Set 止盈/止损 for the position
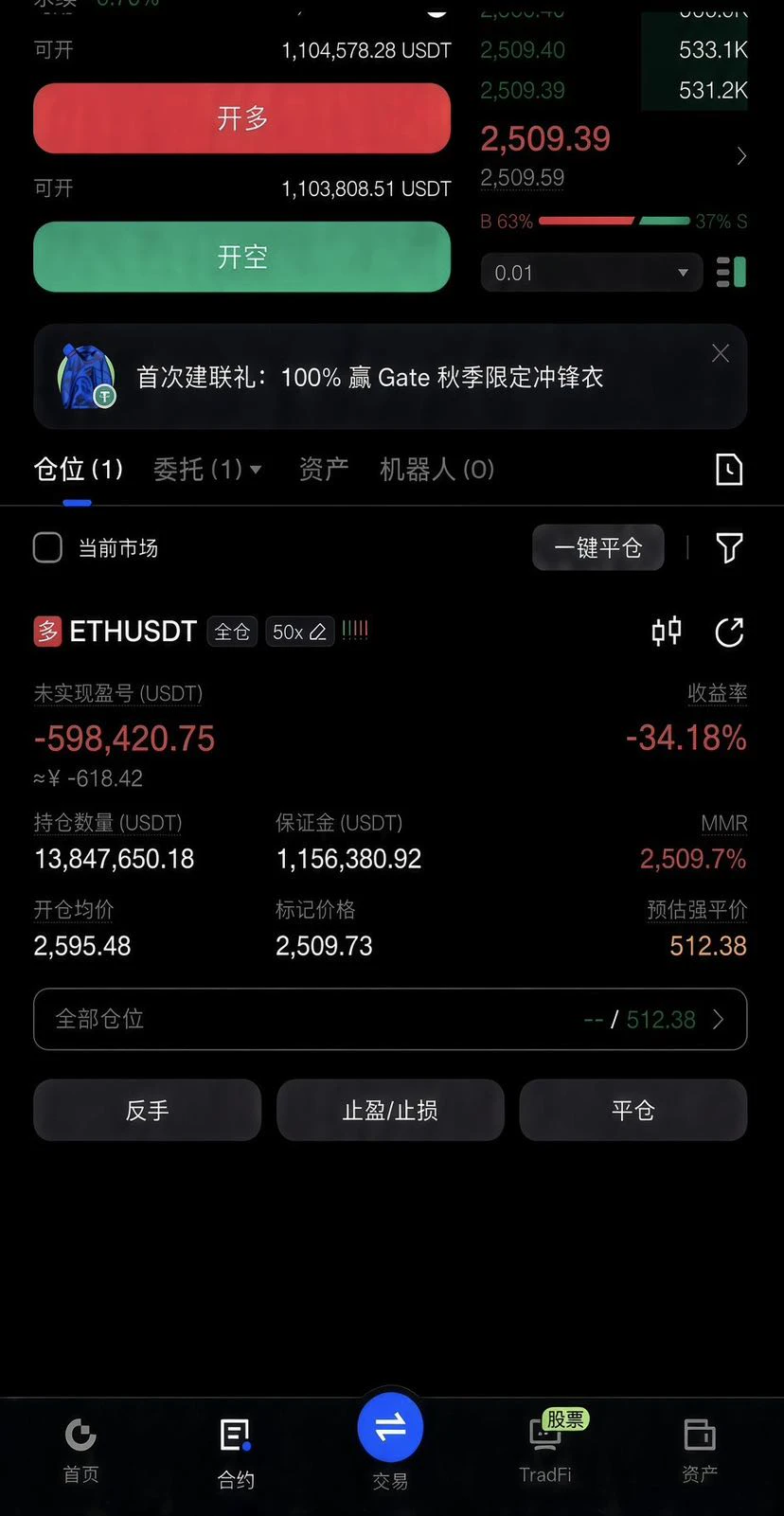This screenshot has width=784, height=1516. [x=390, y=1110]
